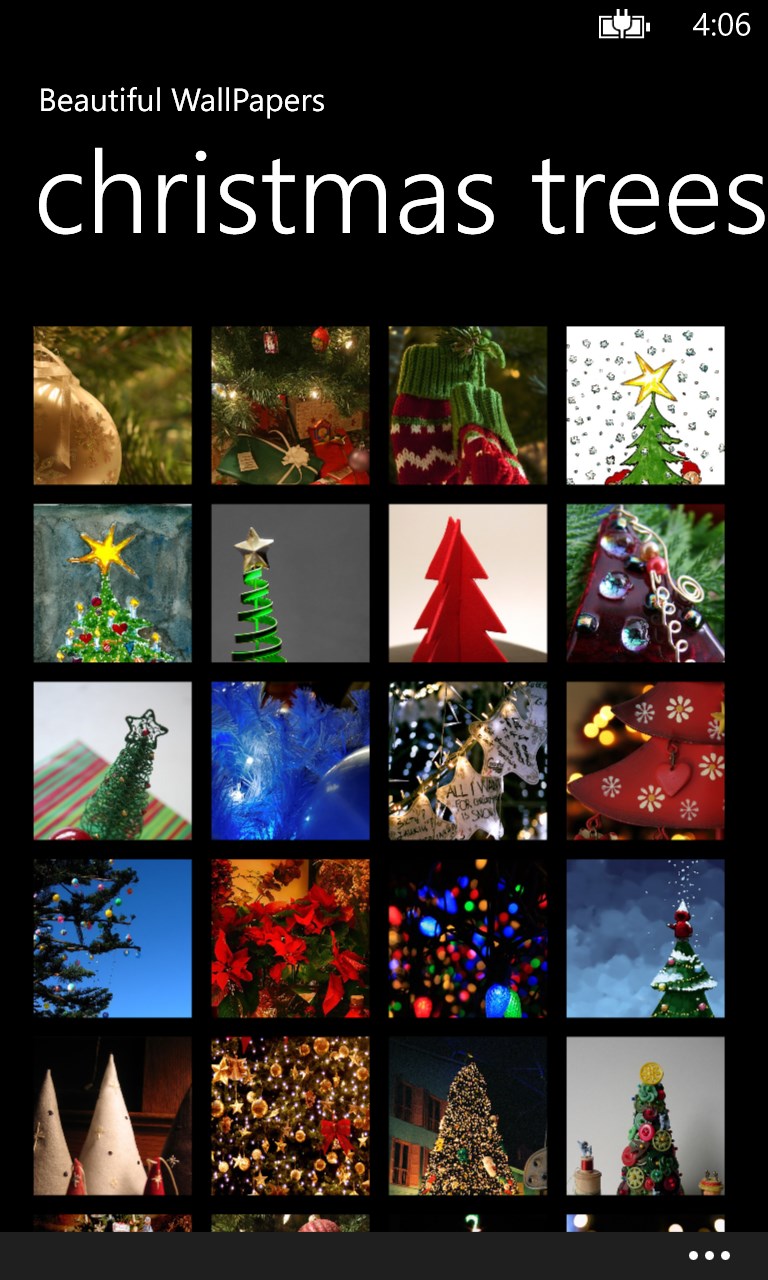View the two white cone trees wallpaper
The image size is (768, 1280).
pos(112,1116)
